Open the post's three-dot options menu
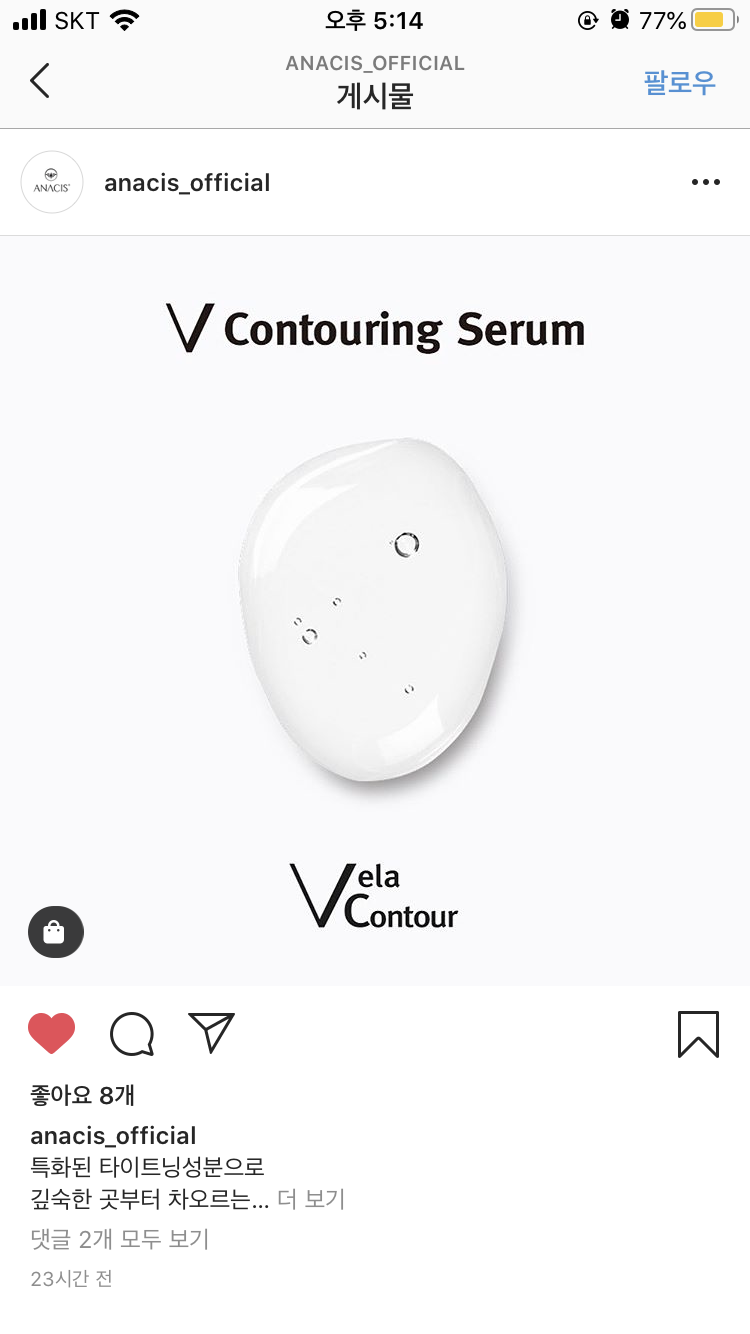The height and width of the screenshot is (1334, 750). [705, 182]
